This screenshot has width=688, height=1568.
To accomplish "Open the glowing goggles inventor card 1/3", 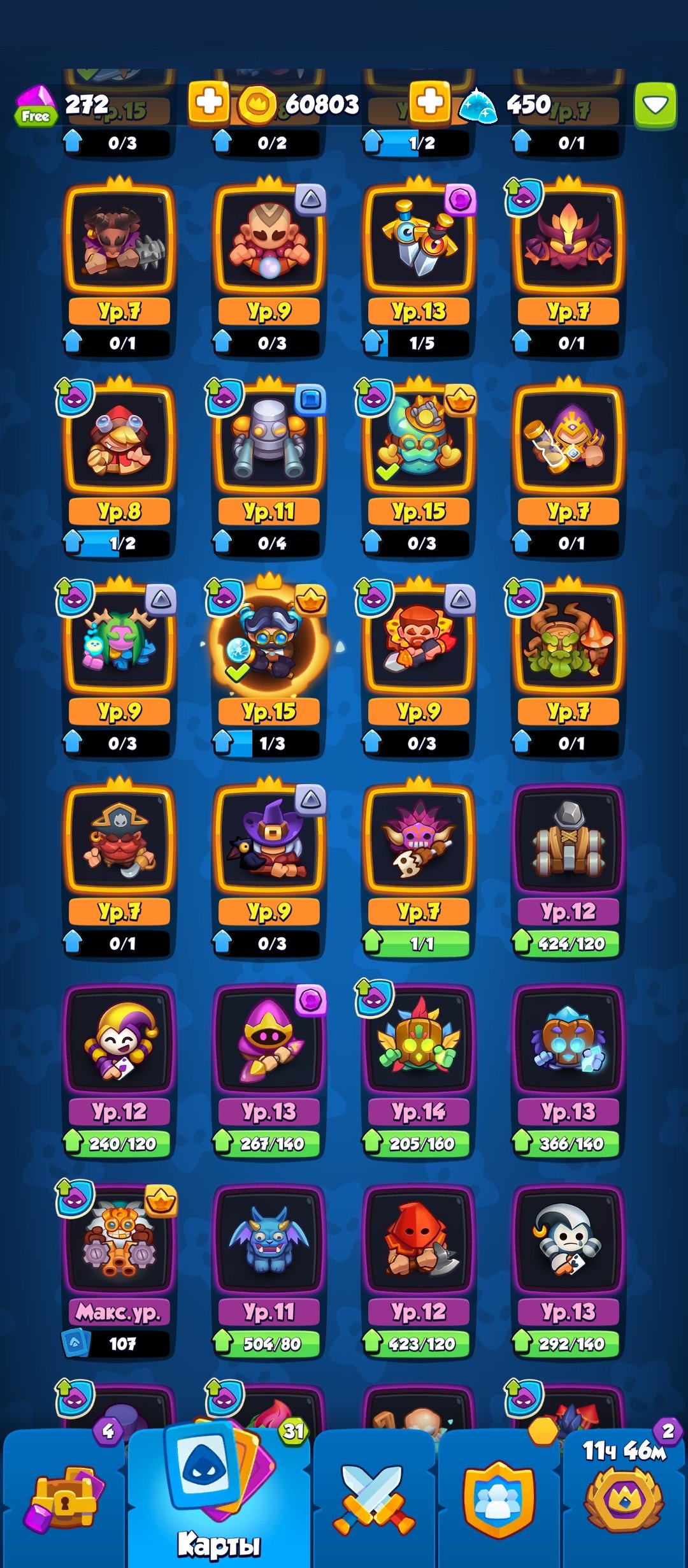I will point(269,647).
